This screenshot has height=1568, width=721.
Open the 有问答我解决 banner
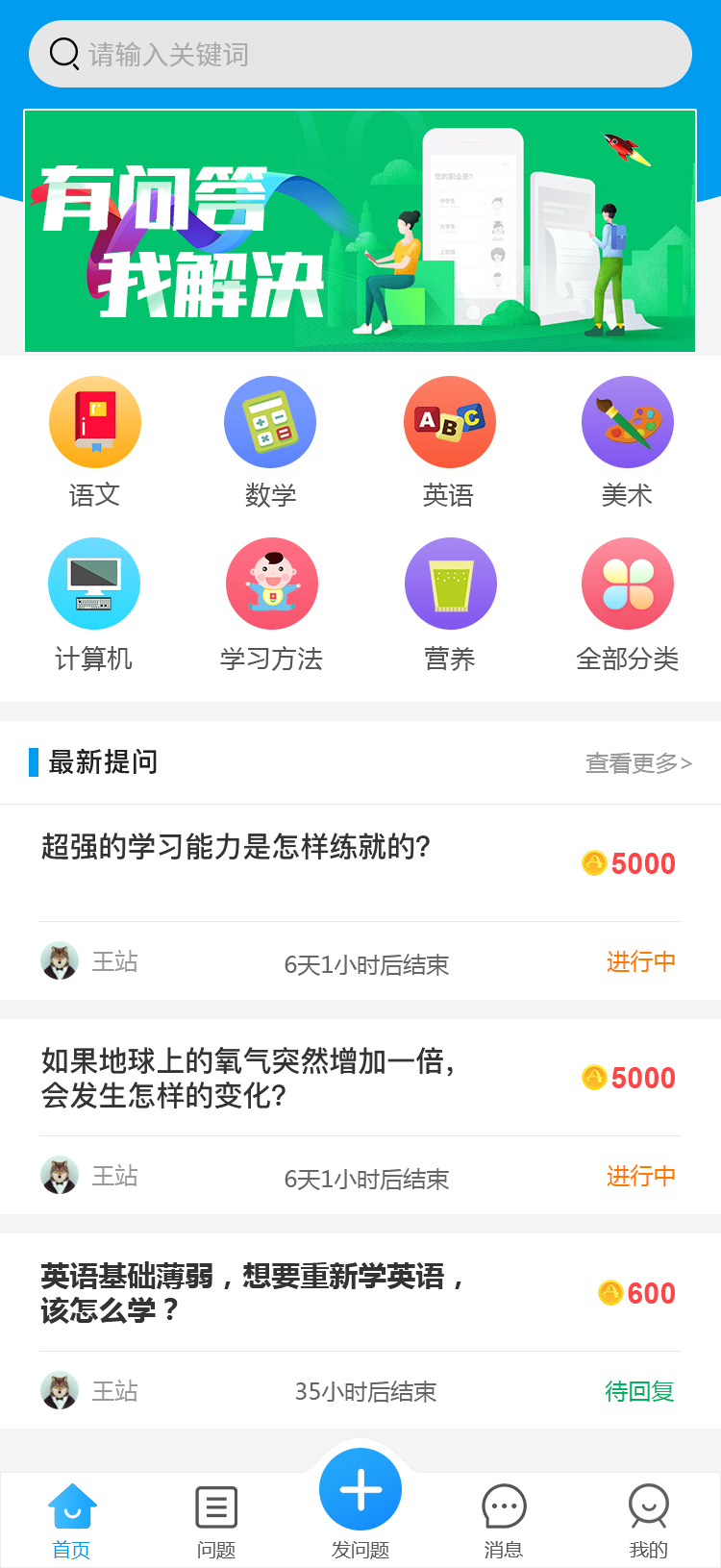pyautogui.click(x=360, y=231)
